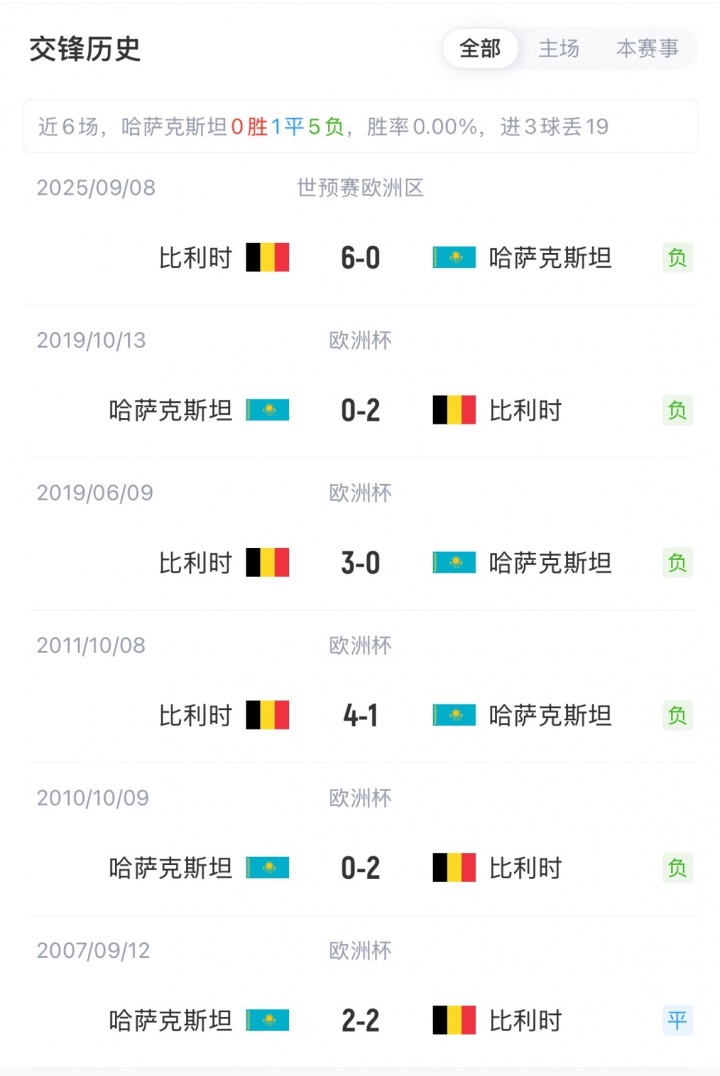The width and height of the screenshot is (720, 1076).
Task: Click the Belgium flag beside the 3-0 score
Action: pyautogui.click(x=268, y=563)
